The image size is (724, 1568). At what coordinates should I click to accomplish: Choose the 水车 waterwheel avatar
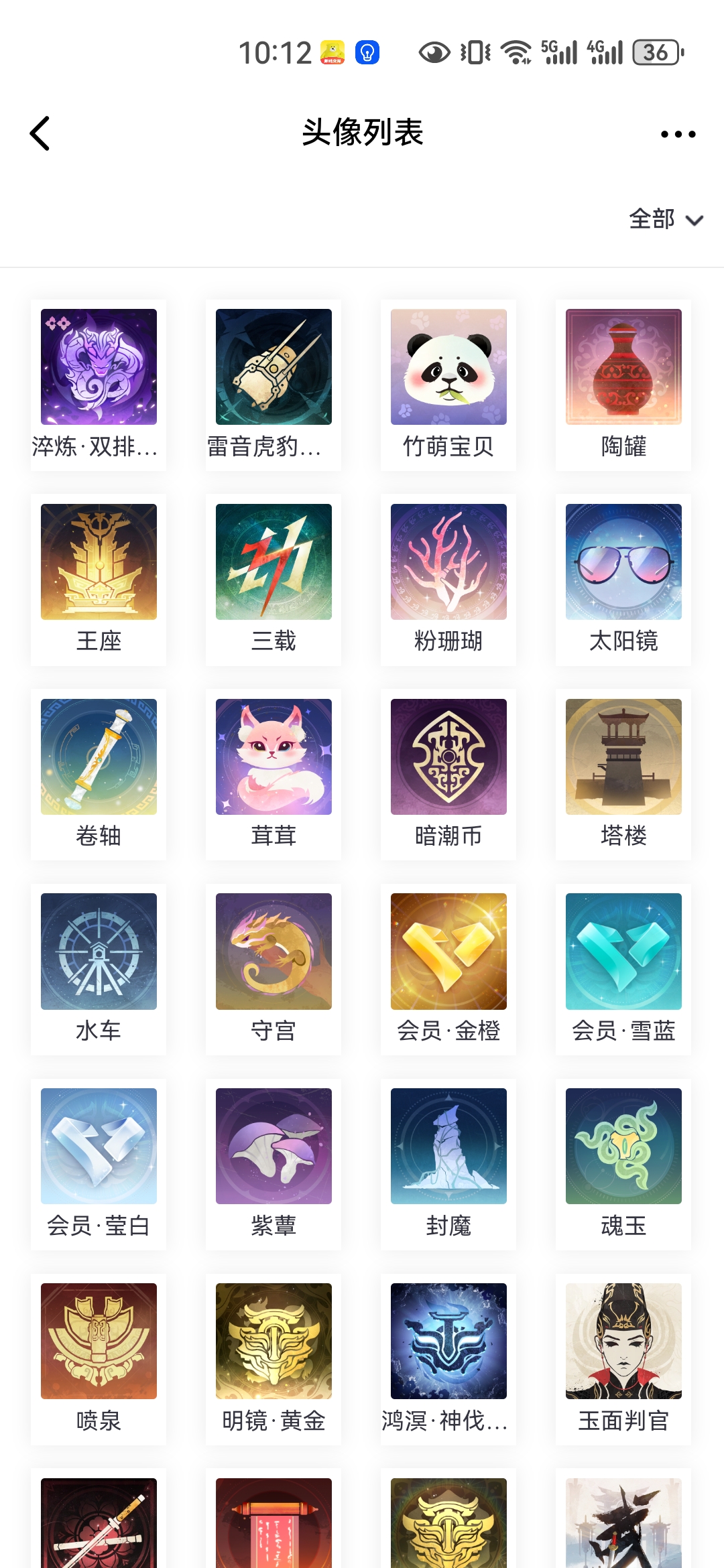[98, 950]
